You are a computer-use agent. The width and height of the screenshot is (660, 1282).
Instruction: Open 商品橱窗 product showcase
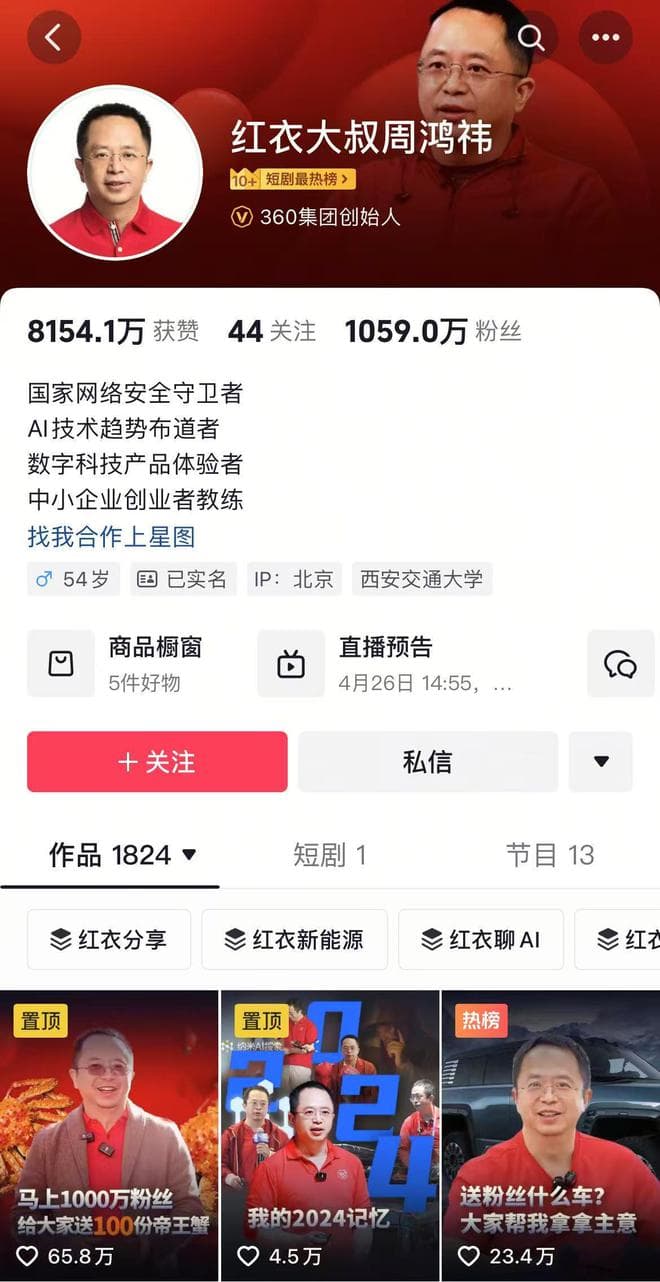[130, 664]
